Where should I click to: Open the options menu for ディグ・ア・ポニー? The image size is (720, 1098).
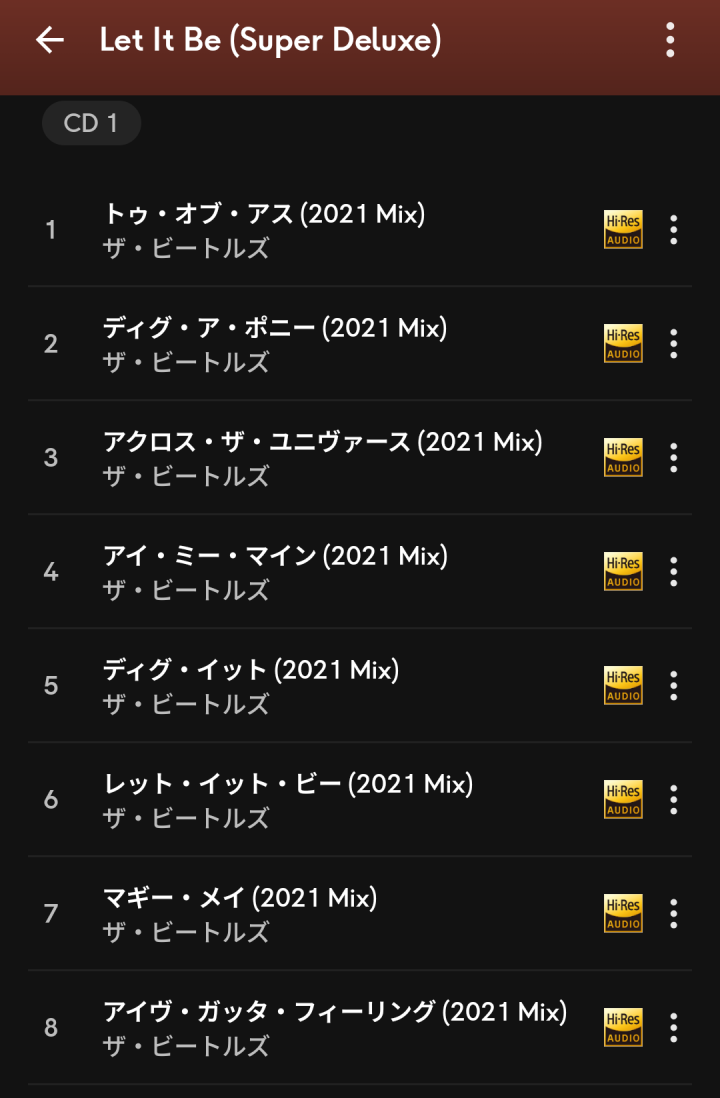click(x=673, y=343)
